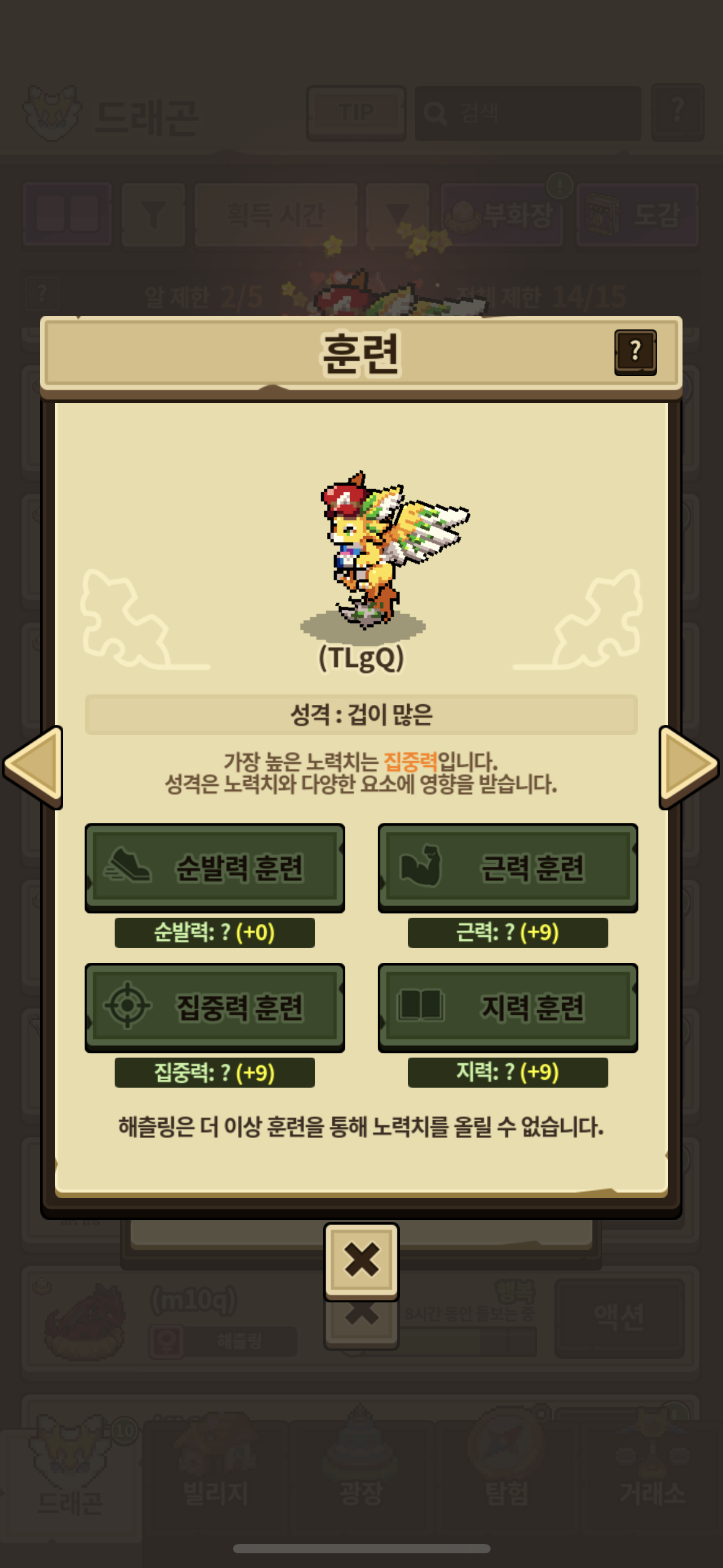Viewport: 723px width, 1568px height.
Task: Select 순발력 훈련 (agility training)
Action: coord(215,867)
